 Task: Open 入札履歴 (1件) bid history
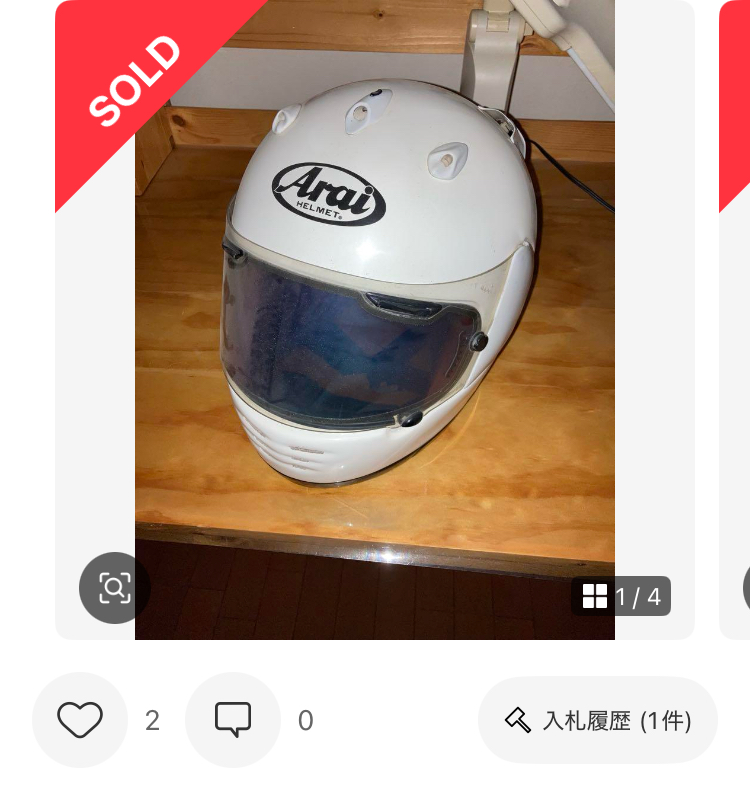pos(597,720)
